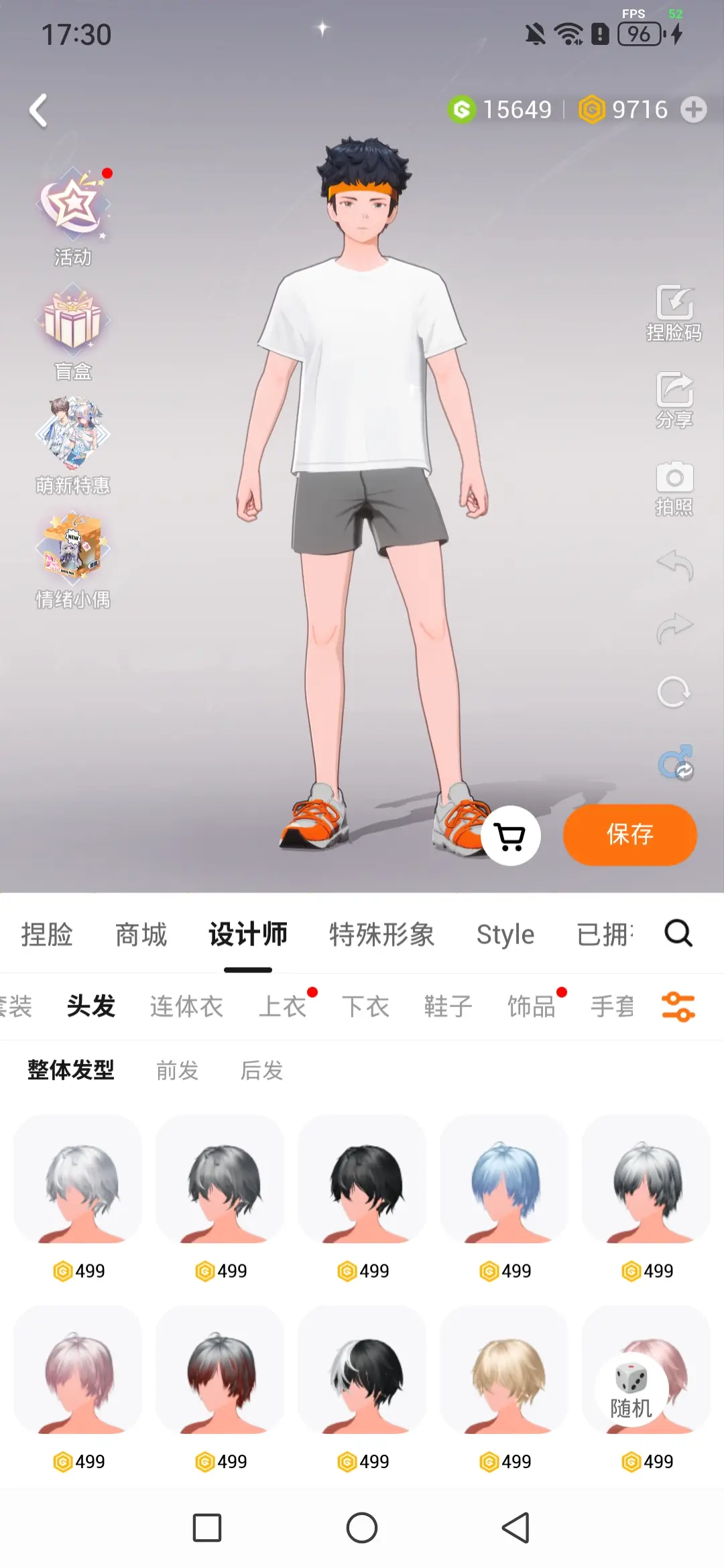Take a photo with 拍照
724x1568 pixels.
click(x=674, y=488)
